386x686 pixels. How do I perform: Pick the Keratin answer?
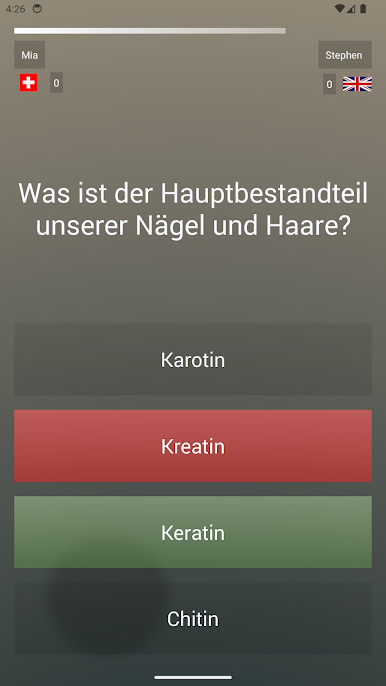[x=193, y=532]
